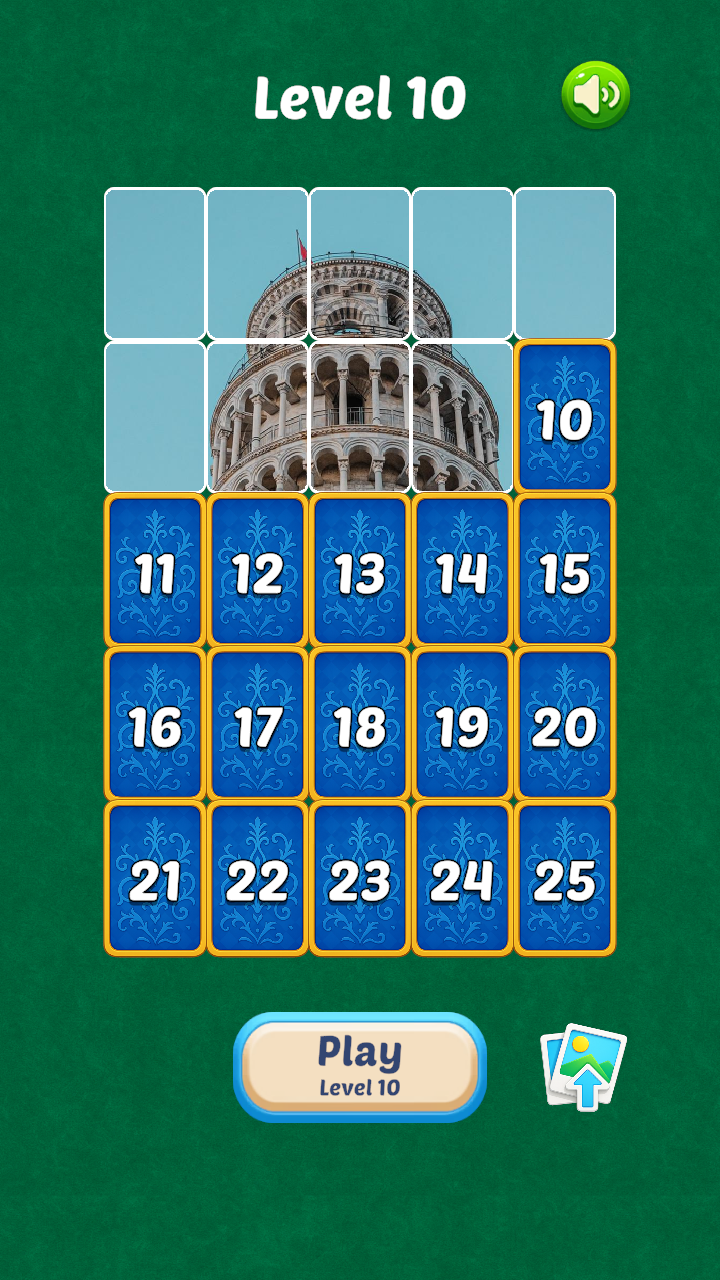This screenshot has width=720, height=1280.
Task: Tap level card 18
Action: pos(360,725)
